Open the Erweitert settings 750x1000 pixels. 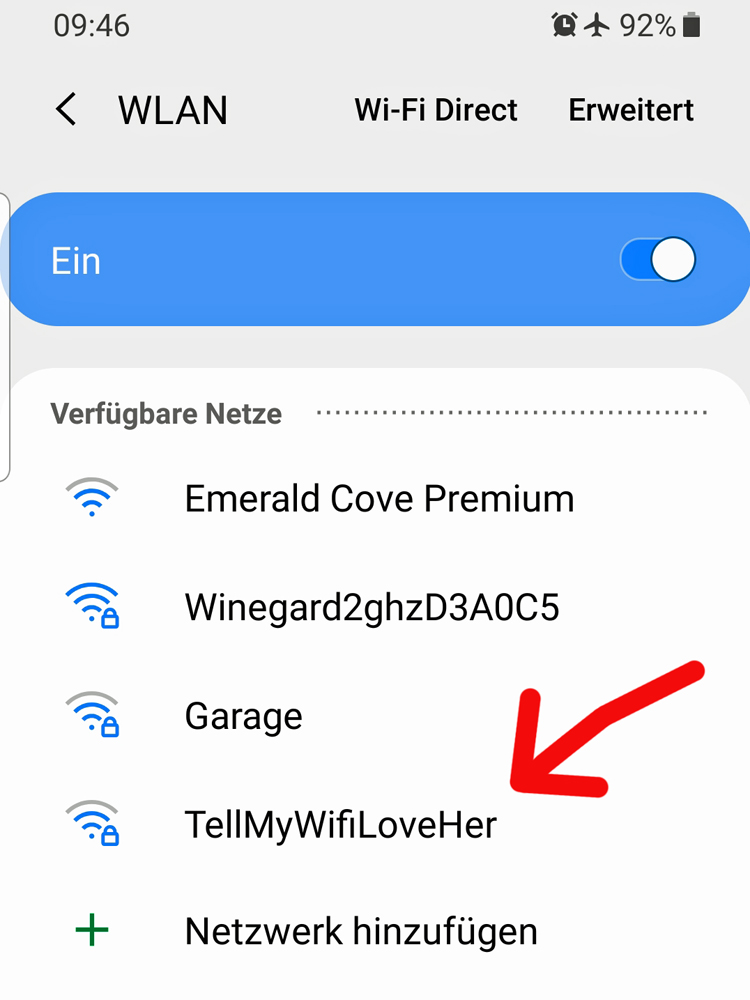tap(631, 110)
